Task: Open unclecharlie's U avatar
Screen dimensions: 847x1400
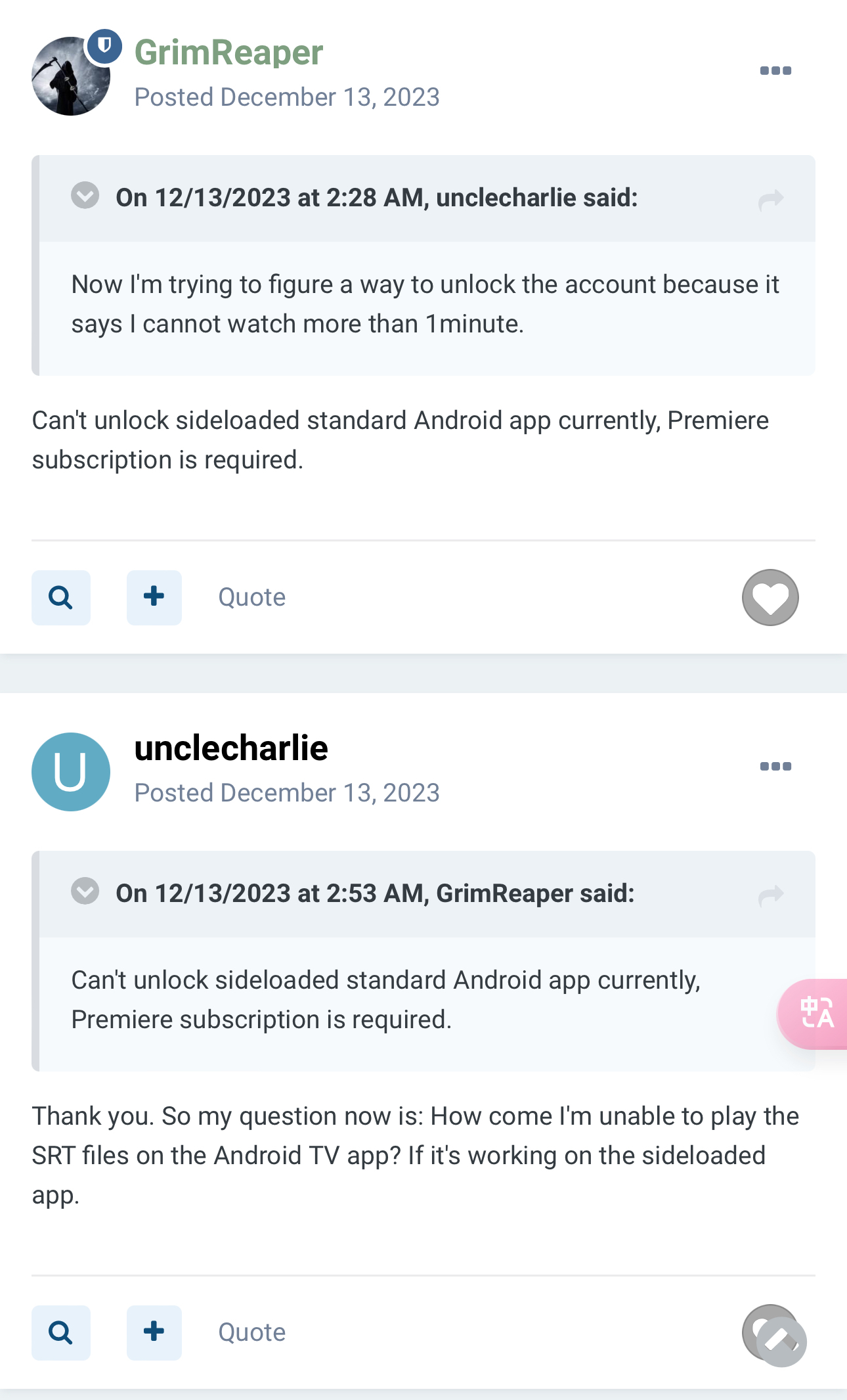Action: pyautogui.click(x=71, y=772)
